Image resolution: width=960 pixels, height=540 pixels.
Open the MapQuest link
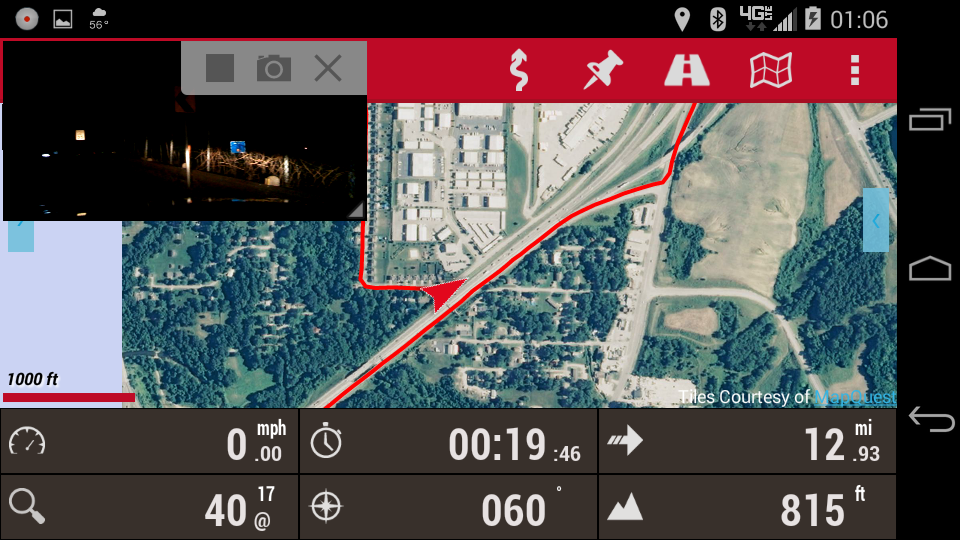[x=855, y=397]
